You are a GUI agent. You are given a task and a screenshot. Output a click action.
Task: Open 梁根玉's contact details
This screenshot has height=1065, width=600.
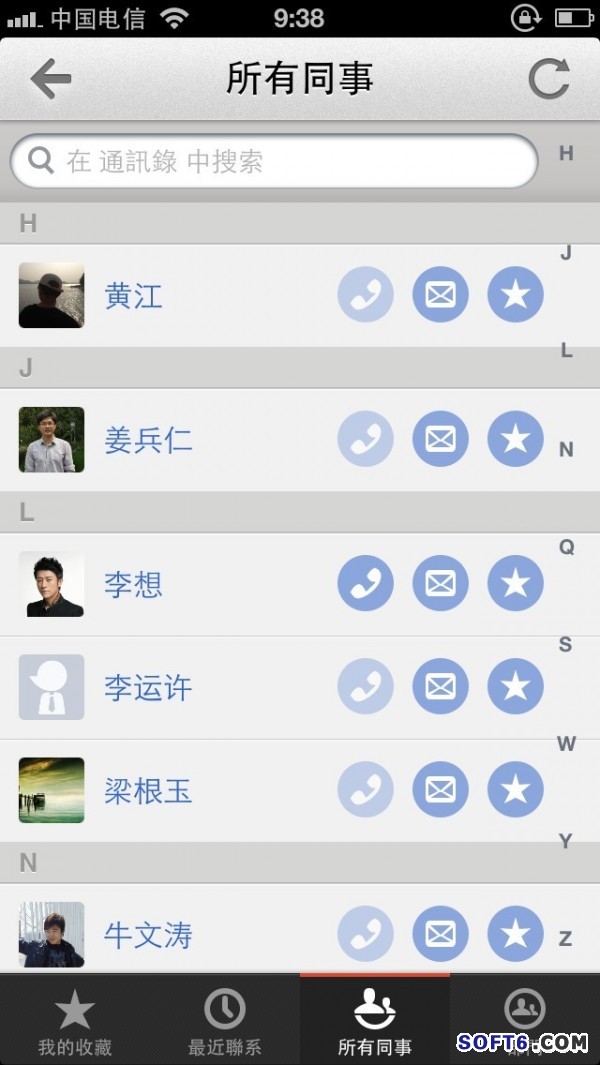(x=148, y=791)
